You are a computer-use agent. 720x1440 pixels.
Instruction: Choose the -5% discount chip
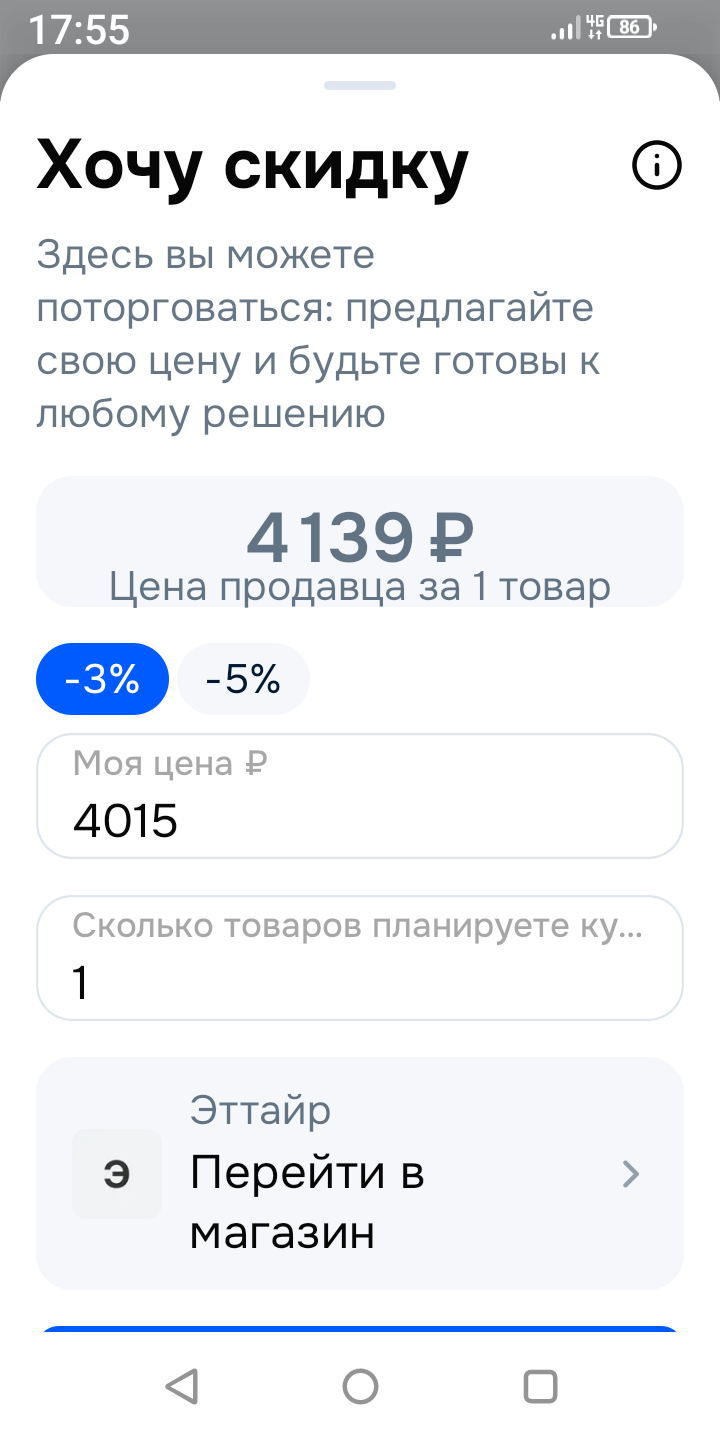click(x=243, y=679)
